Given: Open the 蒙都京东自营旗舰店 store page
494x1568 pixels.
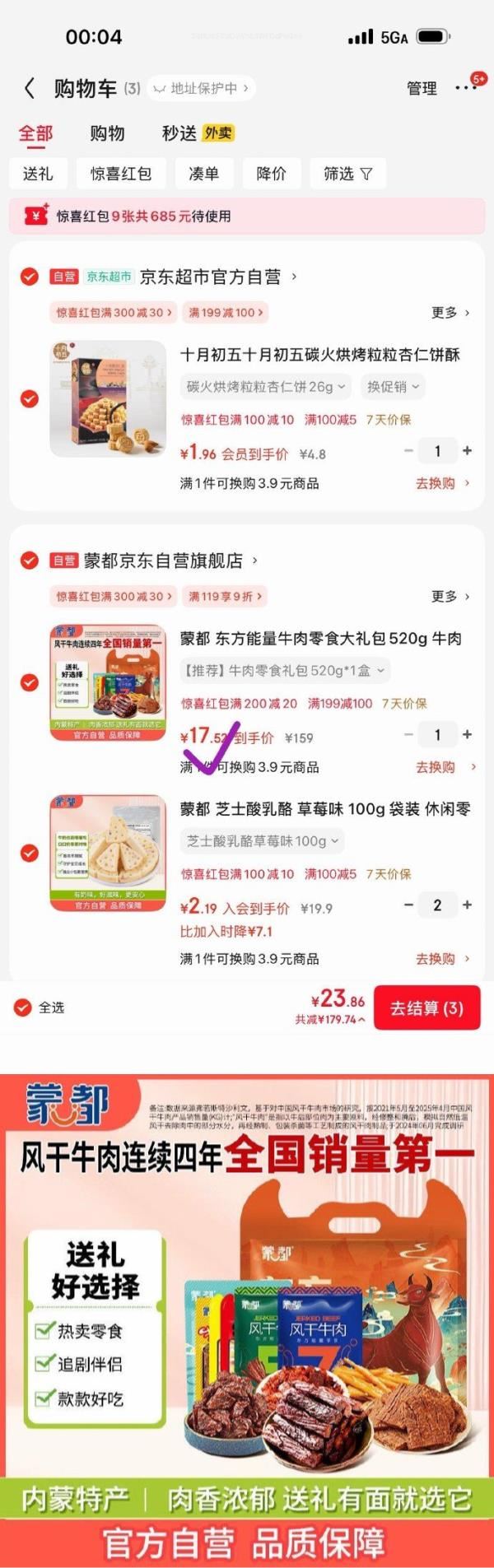Looking at the screenshot, I should coord(163,561).
